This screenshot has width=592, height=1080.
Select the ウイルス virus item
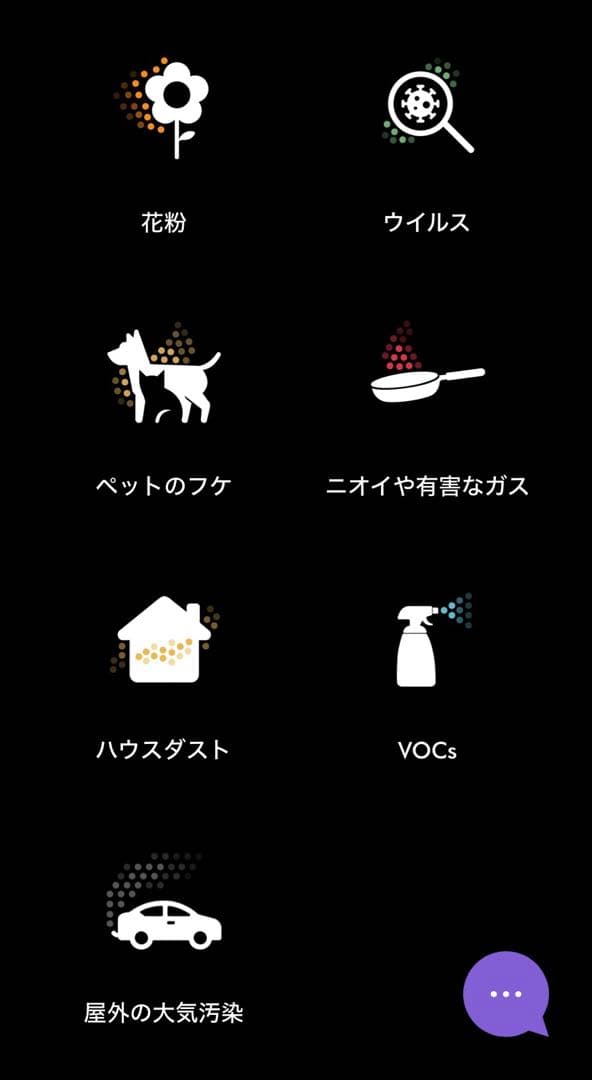[x=427, y=147]
